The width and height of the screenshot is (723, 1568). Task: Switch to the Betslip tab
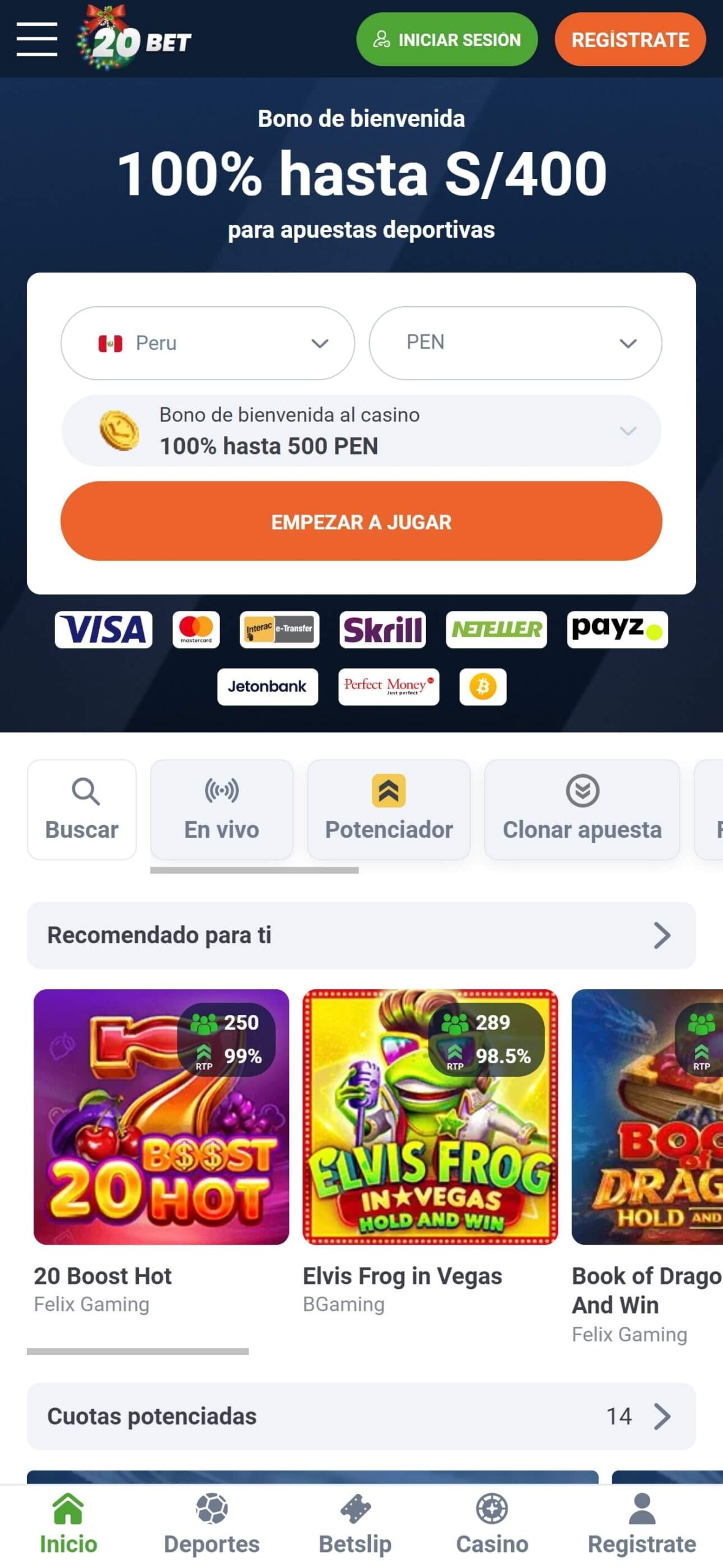(355, 1523)
